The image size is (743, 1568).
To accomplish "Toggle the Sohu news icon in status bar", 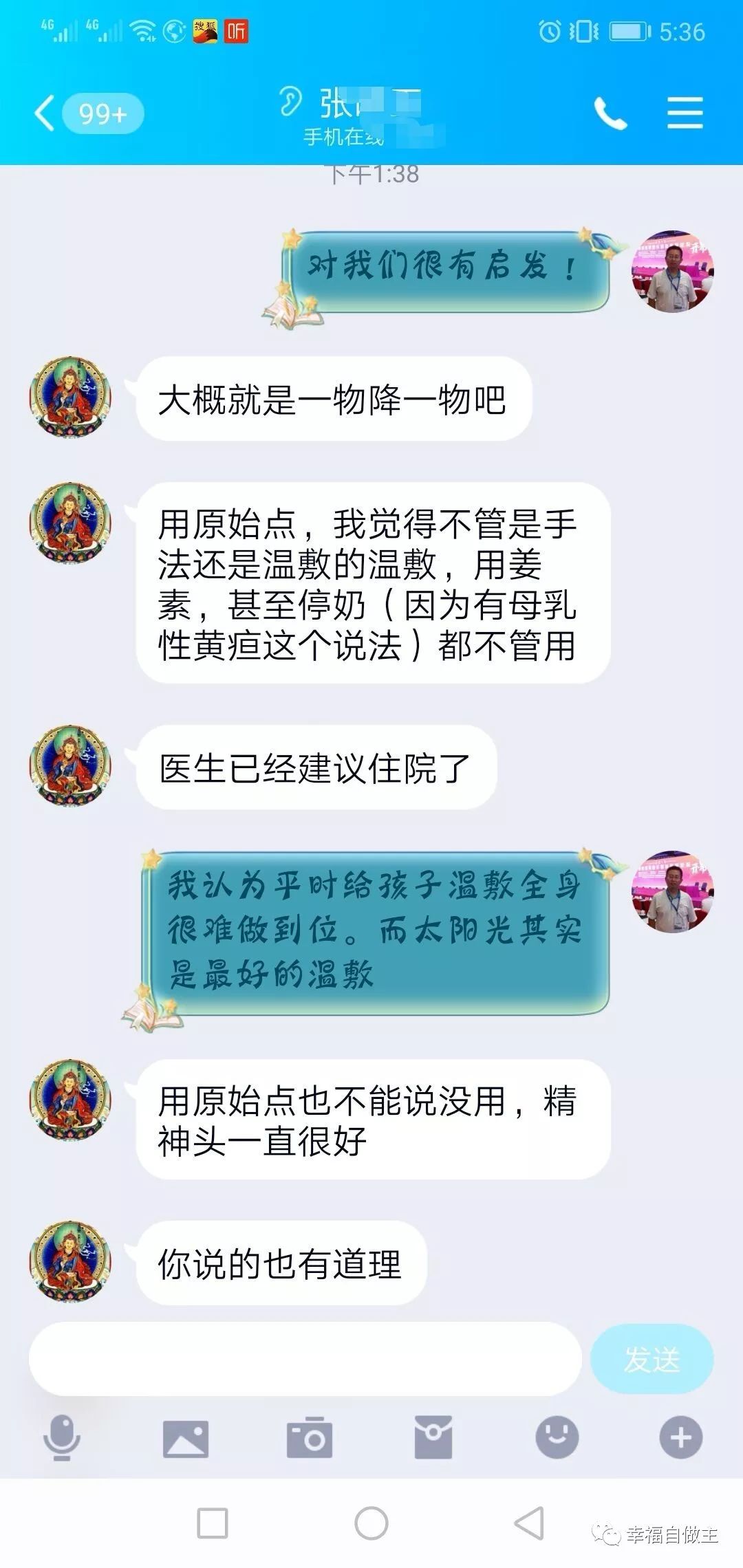I will (x=204, y=29).
